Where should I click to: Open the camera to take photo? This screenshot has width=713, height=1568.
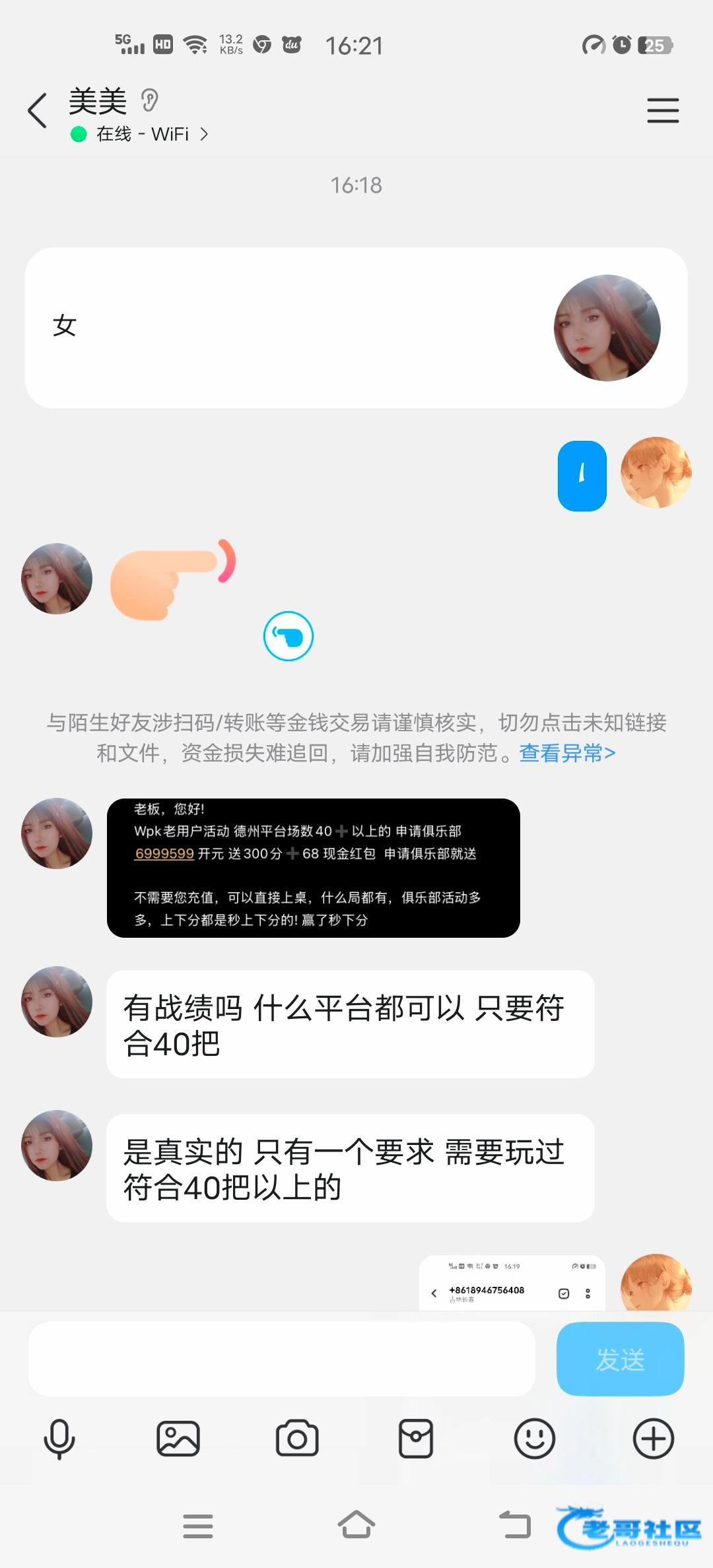[x=297, y=1438]
